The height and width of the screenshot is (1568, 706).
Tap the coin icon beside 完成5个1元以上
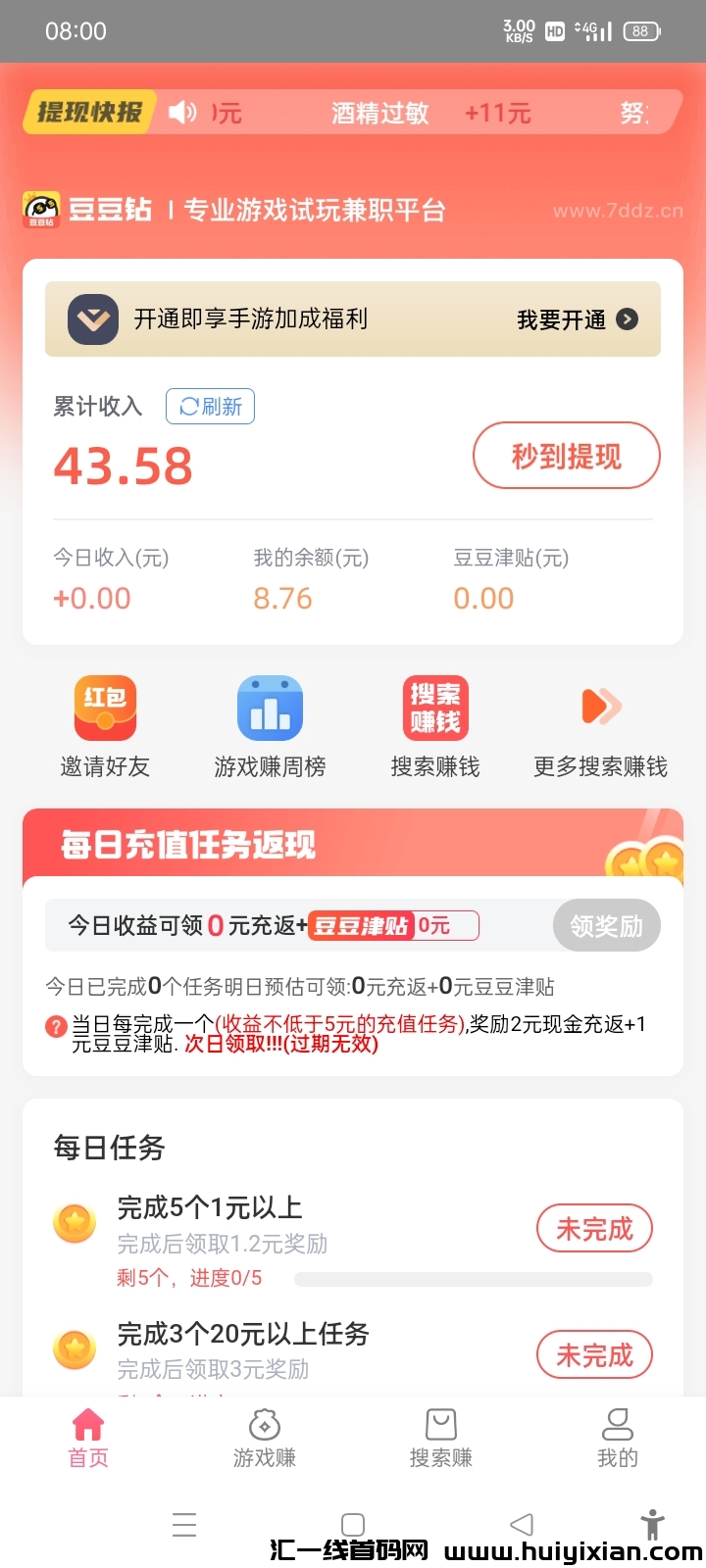[75, 1223]
